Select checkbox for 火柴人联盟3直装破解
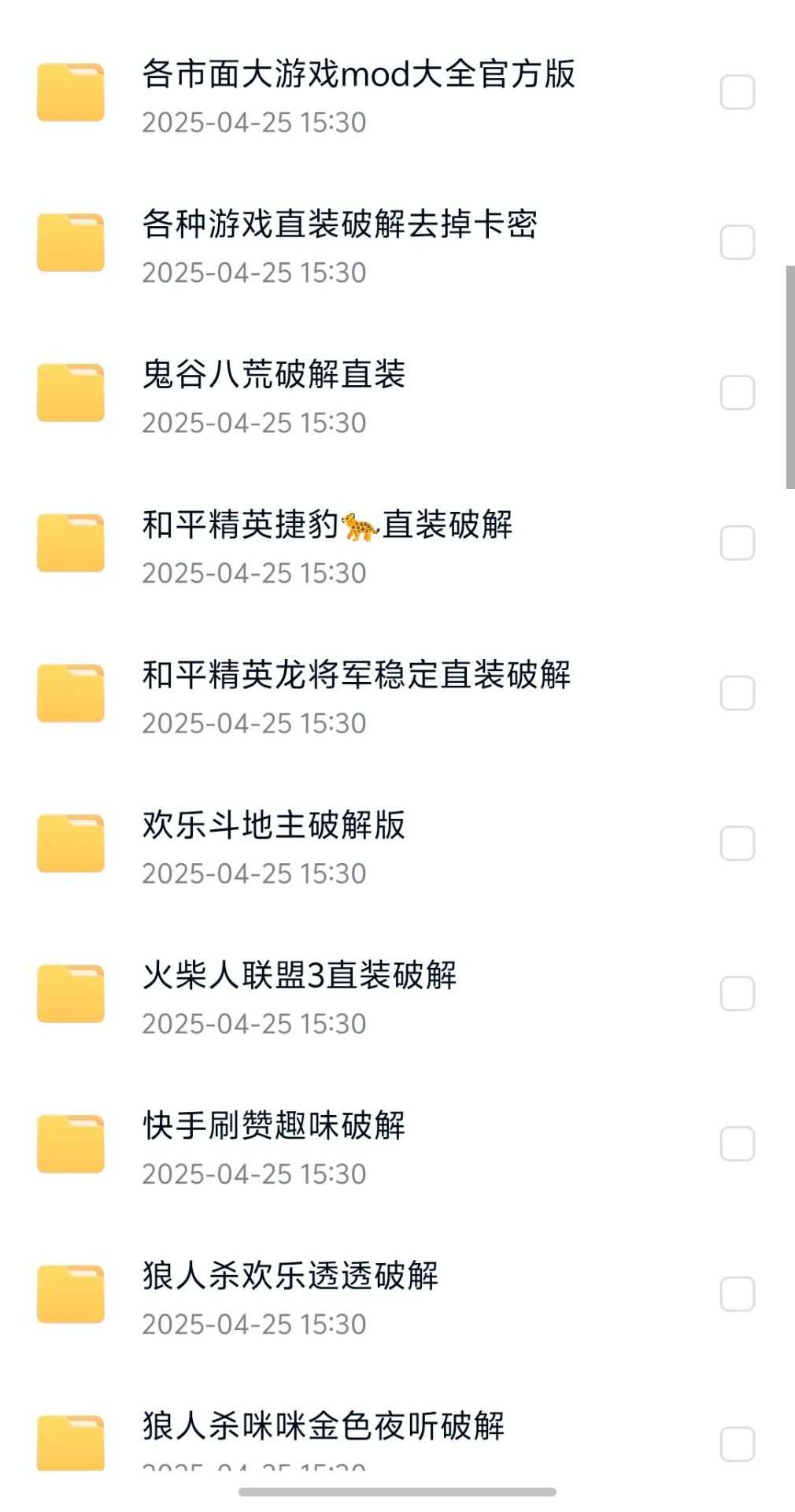795x1512 pixels. coord(738,995)
